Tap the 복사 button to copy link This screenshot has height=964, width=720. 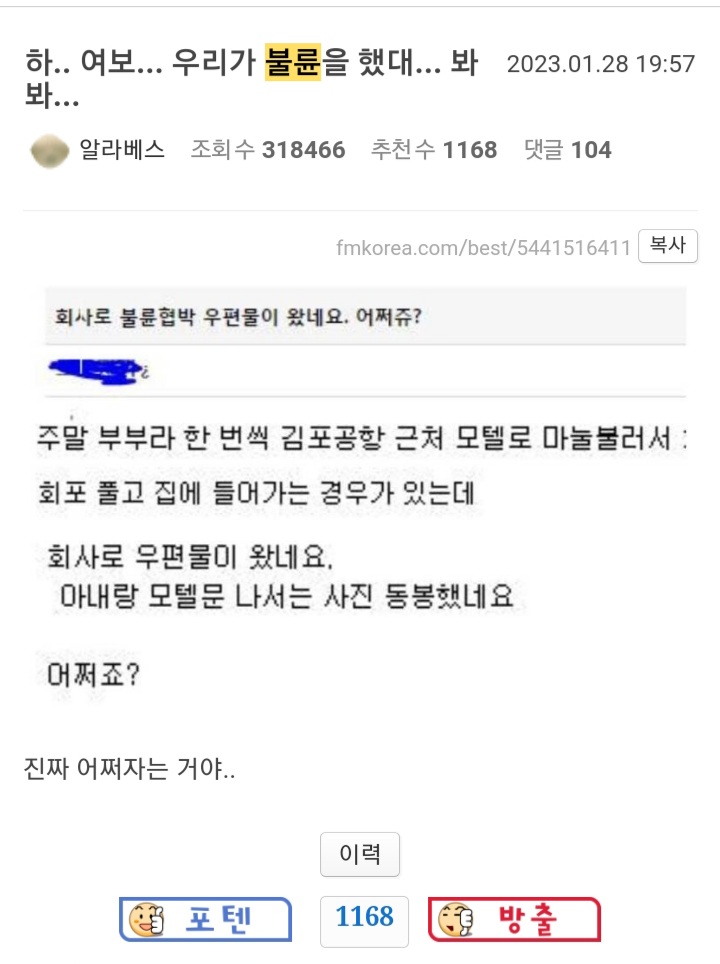point(667,246)
